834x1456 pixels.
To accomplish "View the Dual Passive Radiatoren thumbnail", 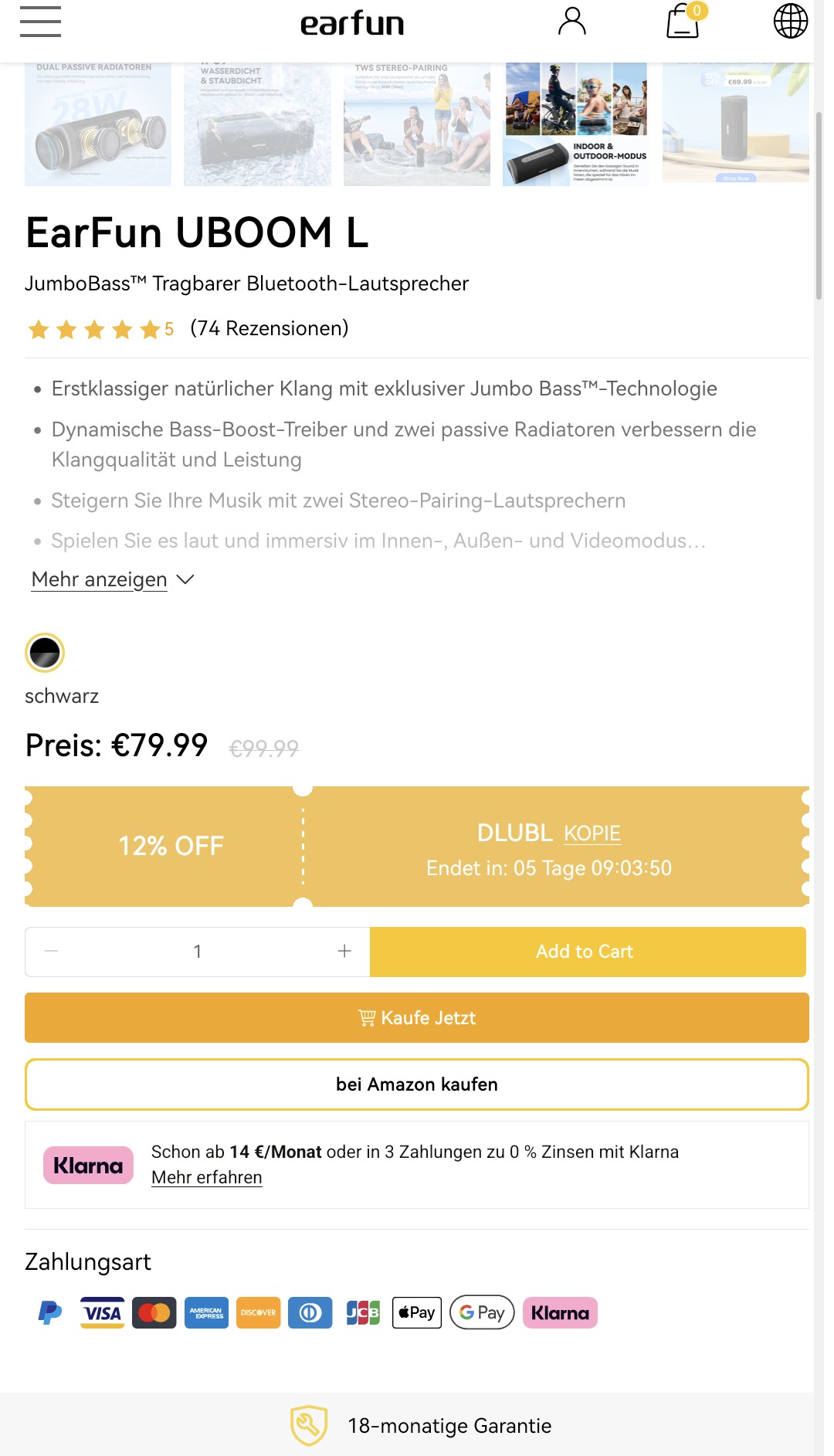I will 98,124.
